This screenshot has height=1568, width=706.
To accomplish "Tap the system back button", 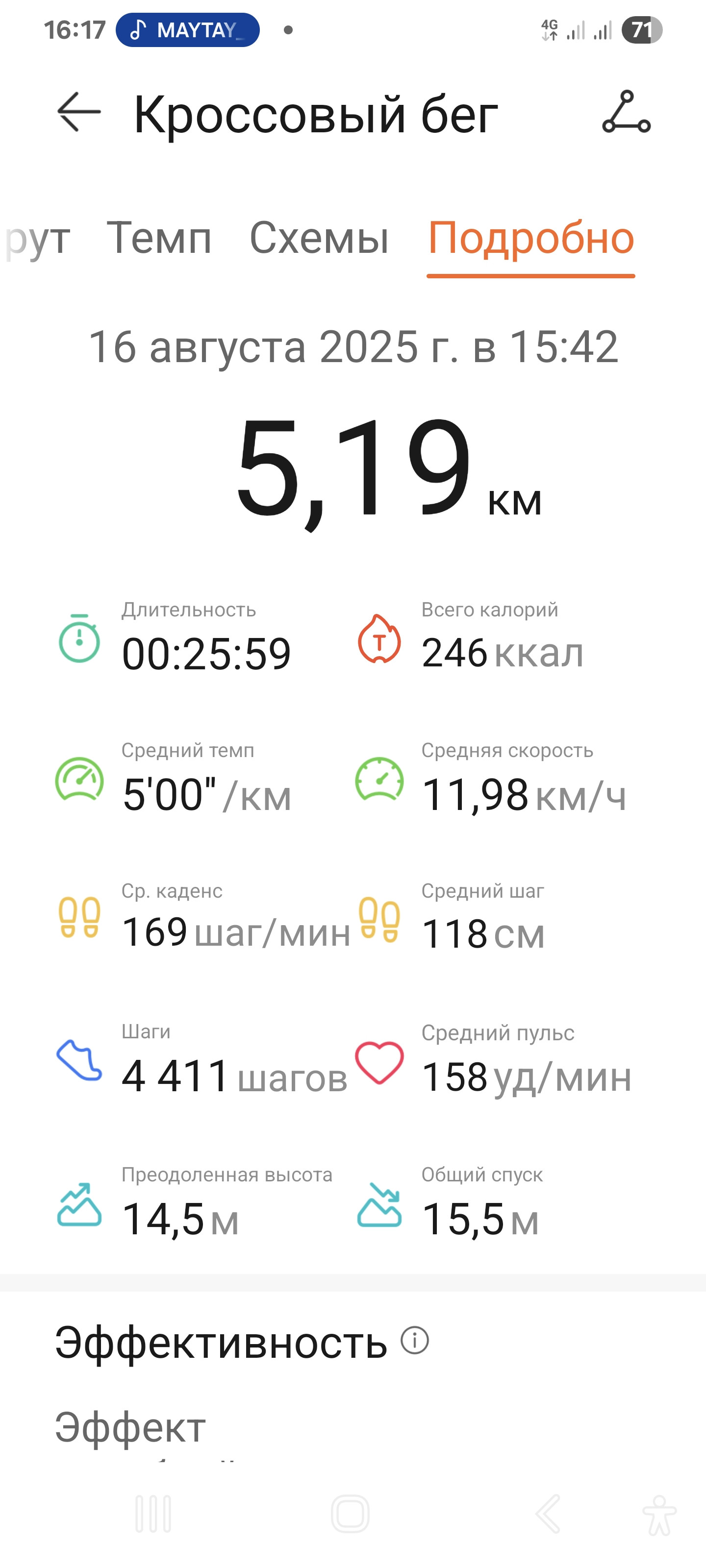I will point(548,1513).
